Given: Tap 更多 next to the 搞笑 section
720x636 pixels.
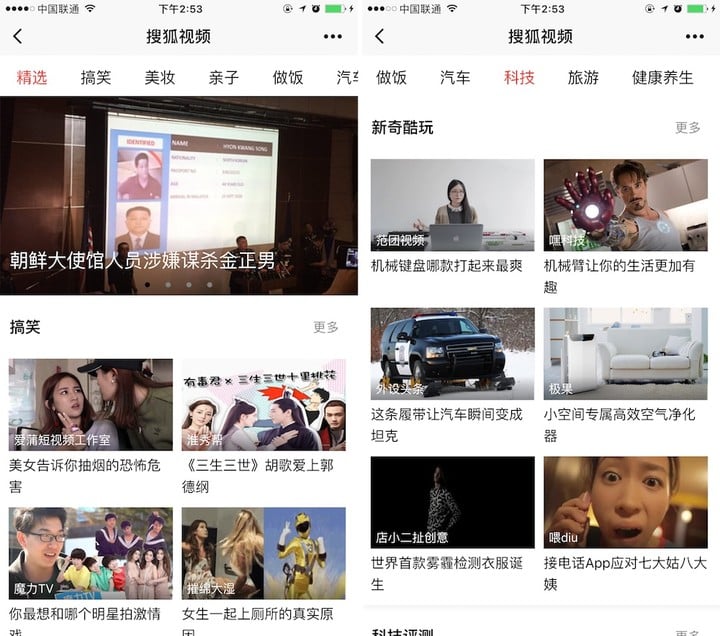Looking at the screenshot, I should tap(326, 327).
